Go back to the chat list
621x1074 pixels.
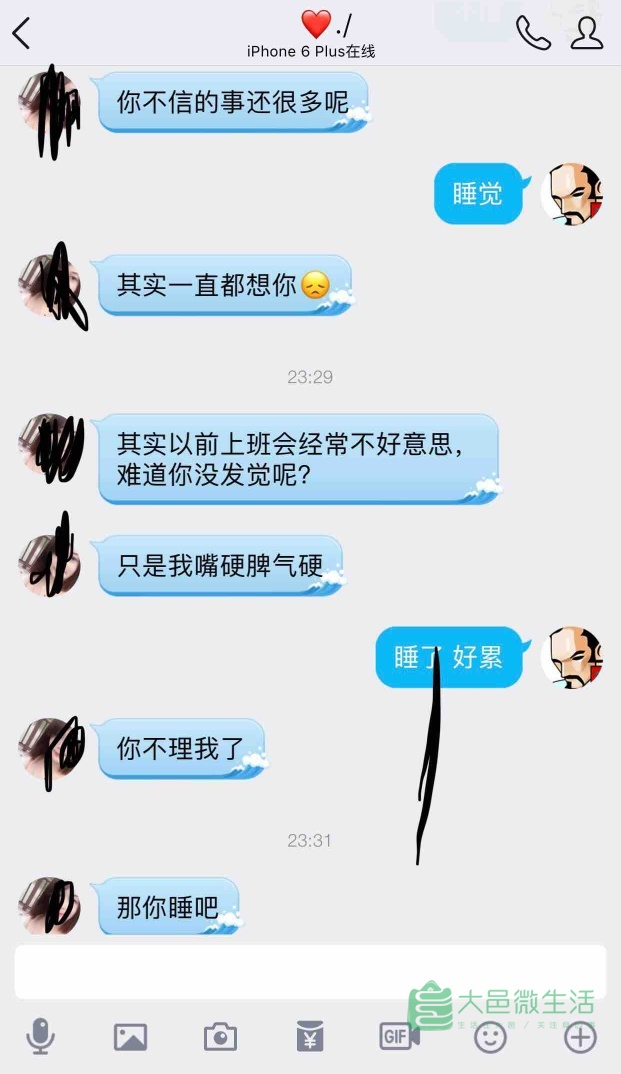(21, 34)
